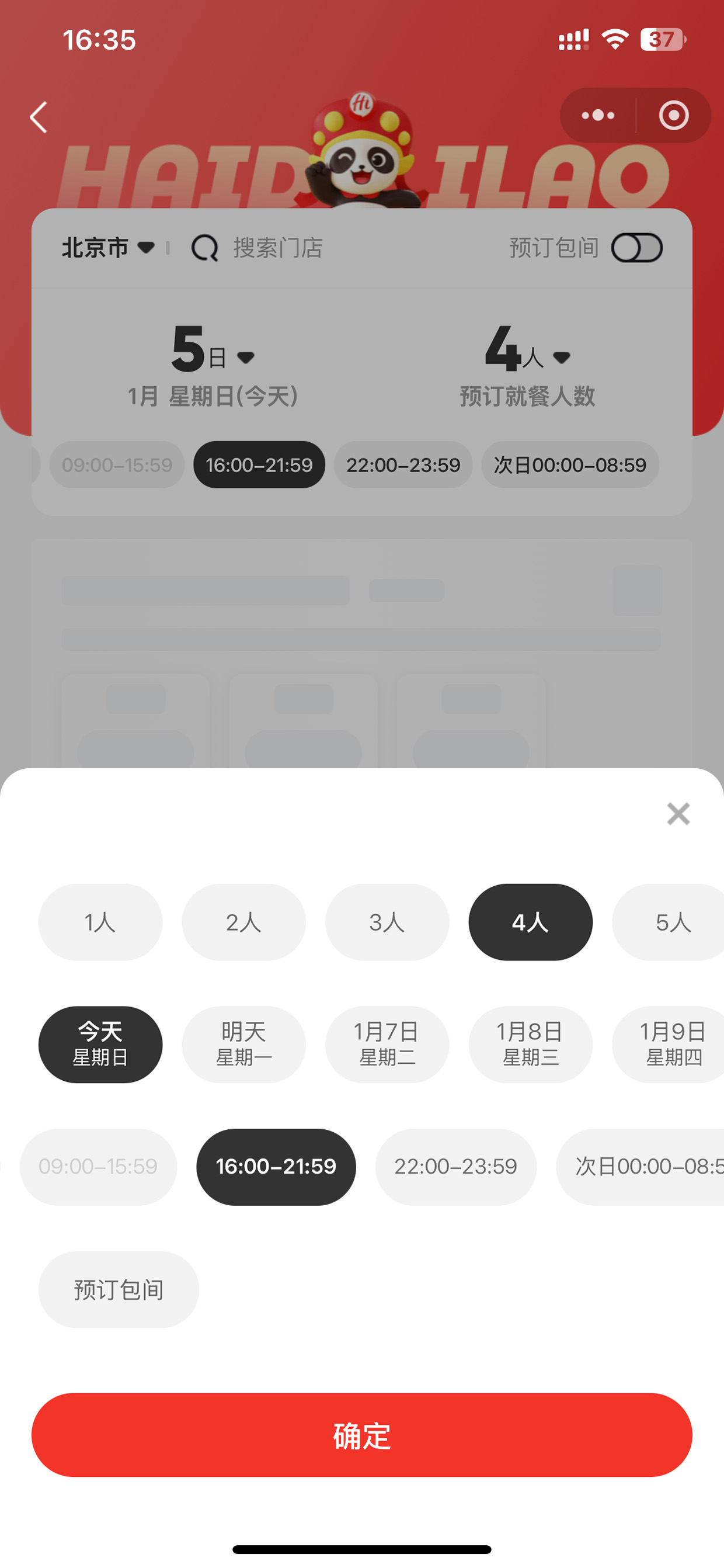This screenshot has width=724, height=1568.
Task: Tap 预订包间 chip in the sheet
Action: pyautogui.click(x=119, y=1289)
